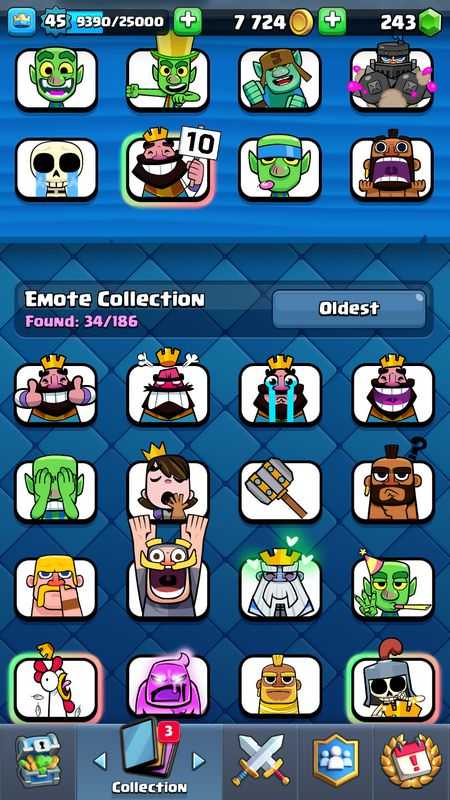Open the Shop chest tab
Viewport: 450px width, 800px height.
pyautogui.click(x=37, y=761)
